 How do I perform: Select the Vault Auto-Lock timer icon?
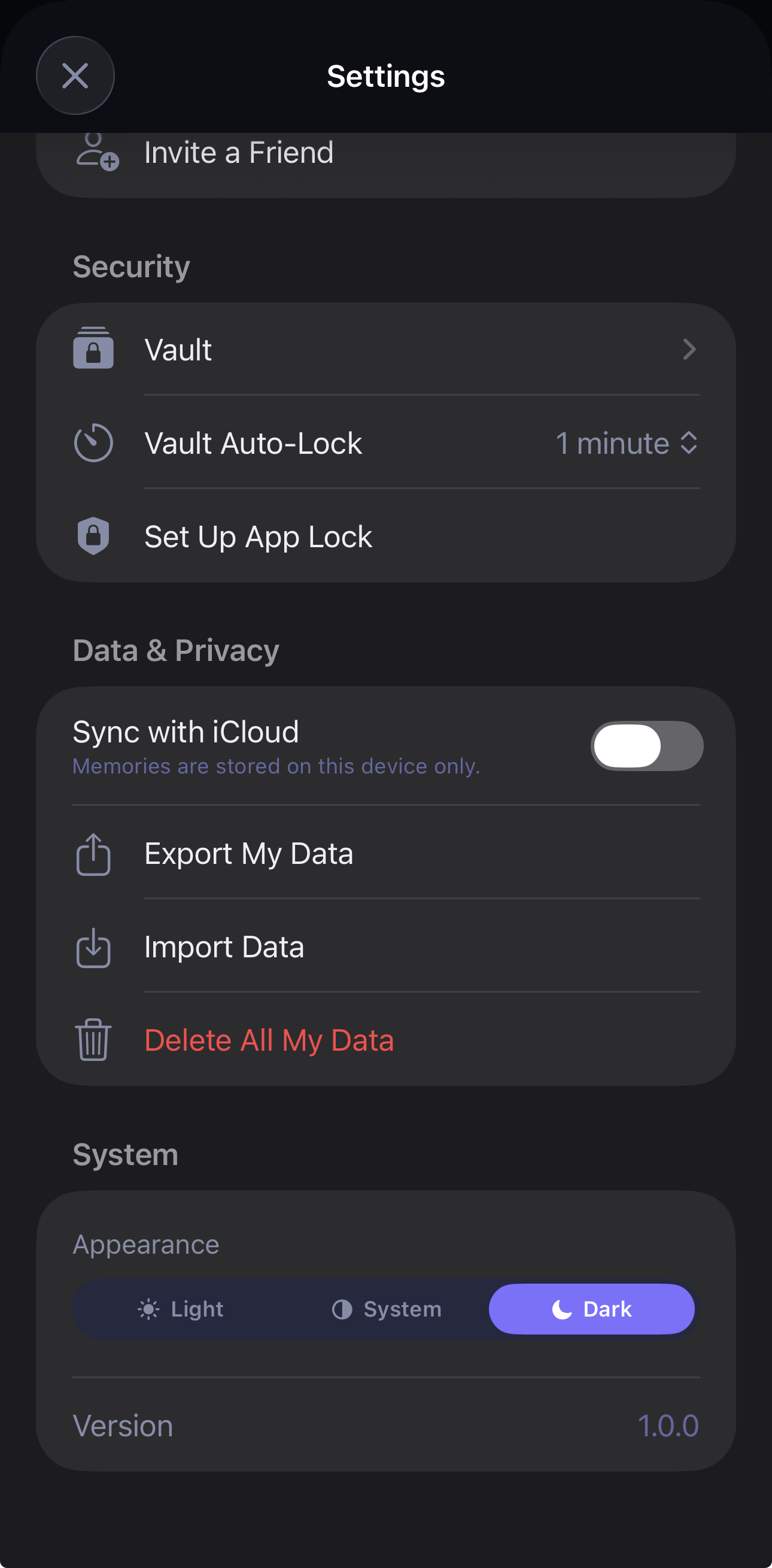pos(93,443)
